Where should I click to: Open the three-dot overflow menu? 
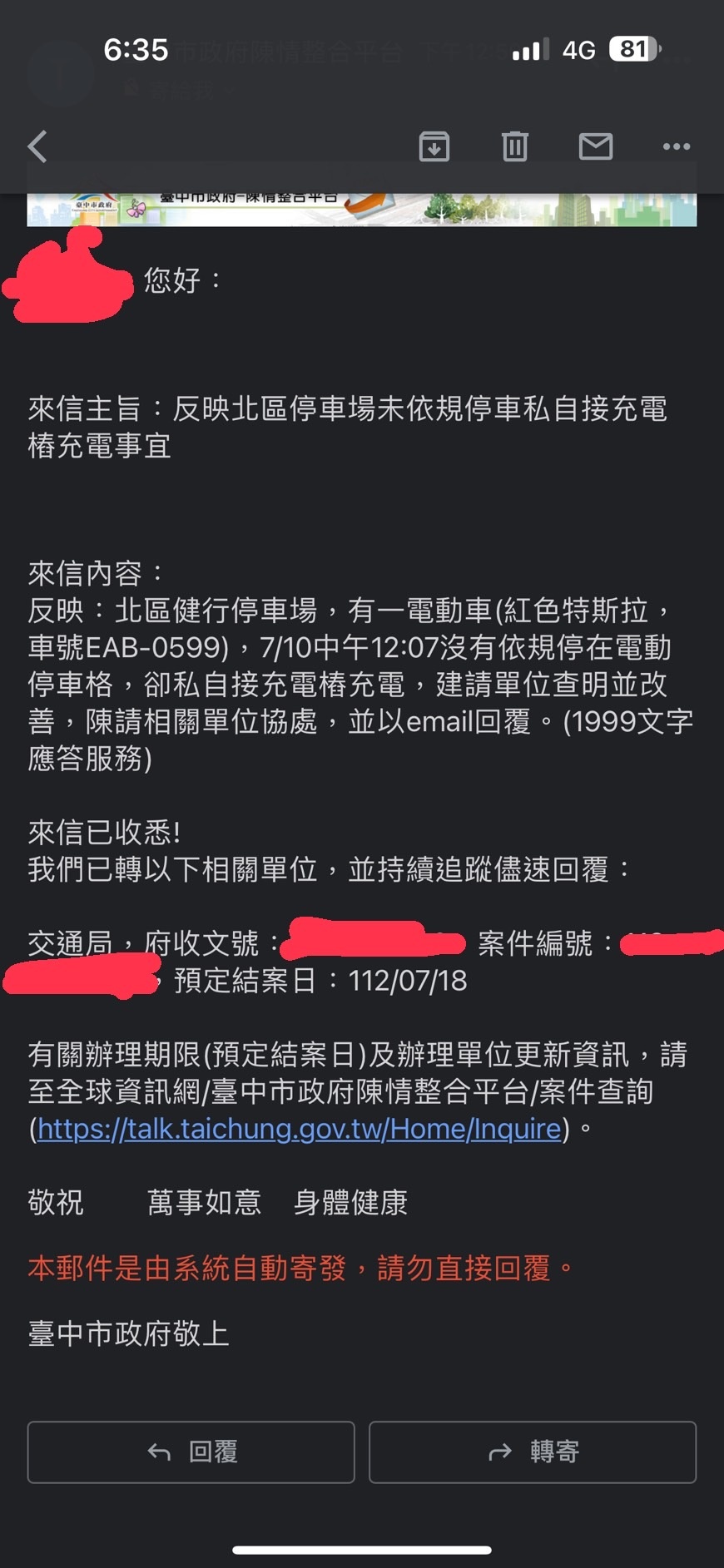click(676, 146)
